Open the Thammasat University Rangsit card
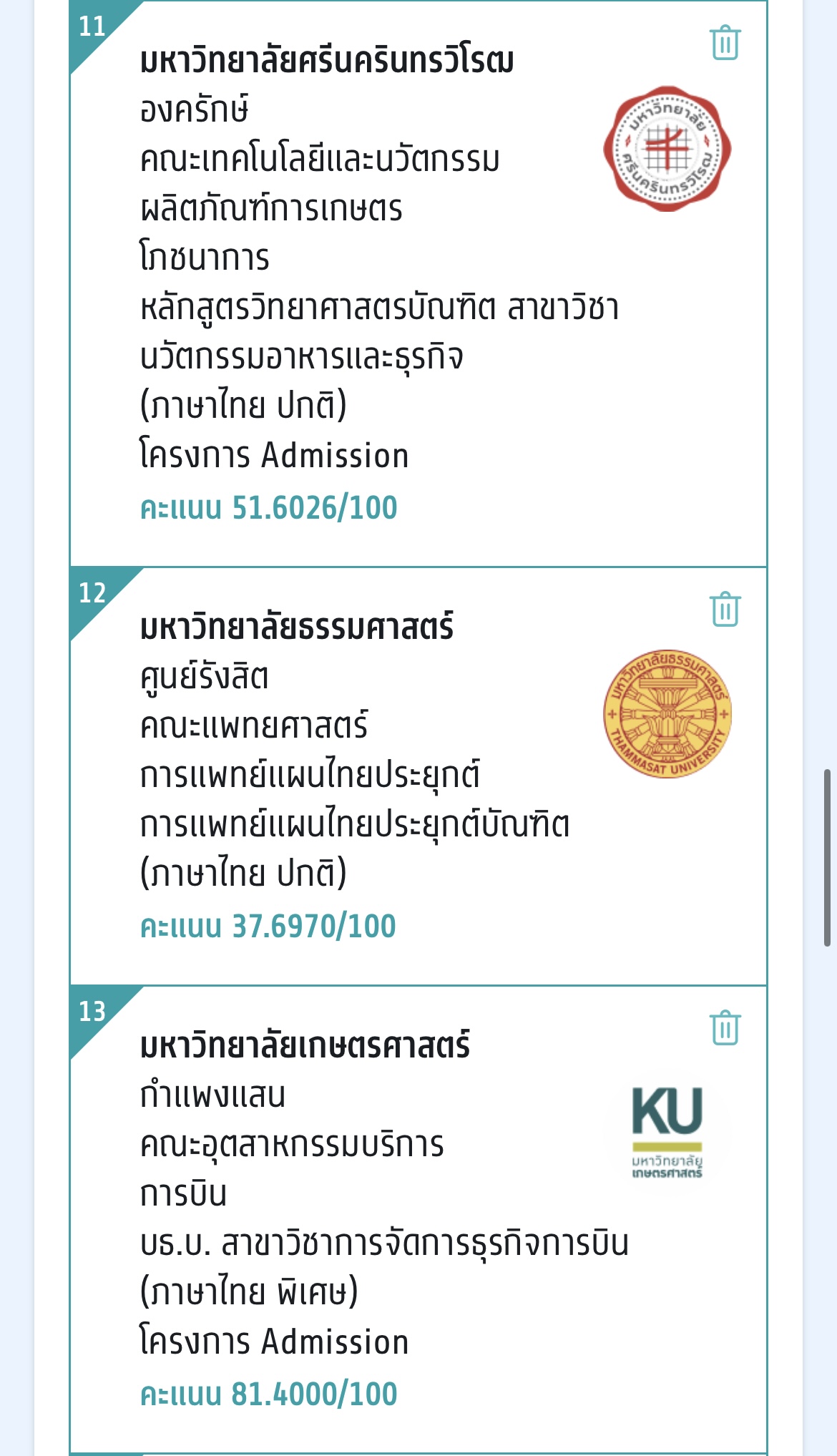Screen dimensions: 837x1456 [x=418, y=776]
